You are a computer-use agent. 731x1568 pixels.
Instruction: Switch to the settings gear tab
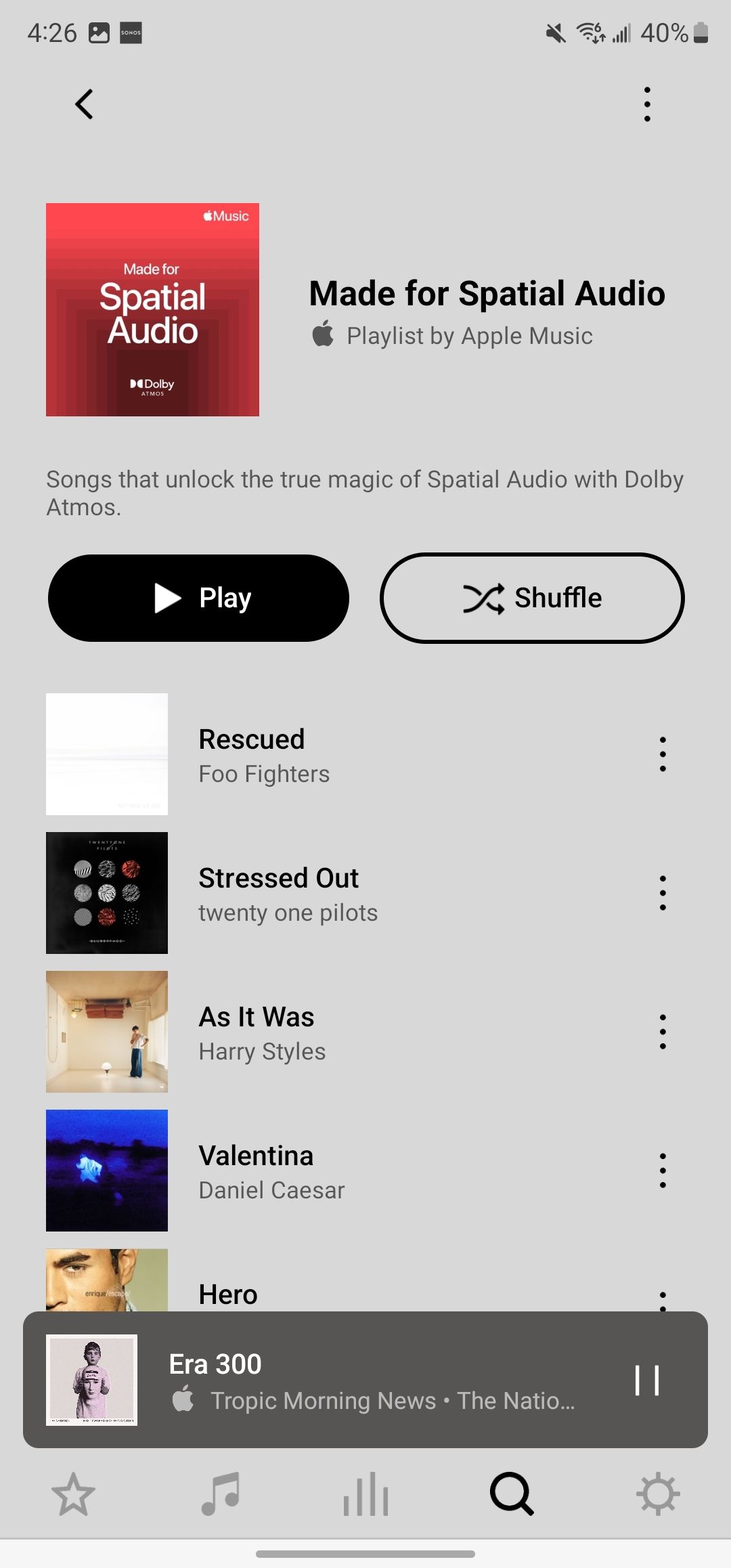658,1494
